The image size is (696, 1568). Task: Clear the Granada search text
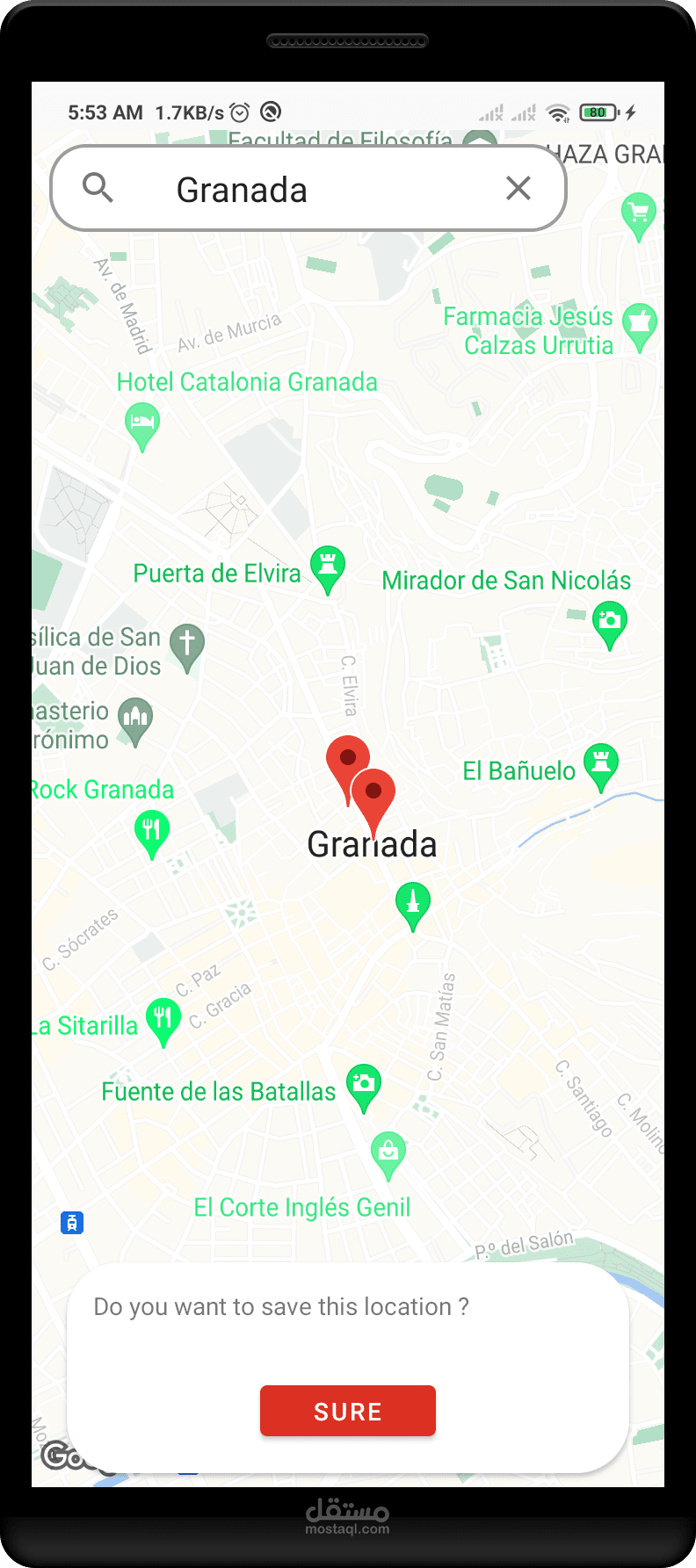[x=518, y=188]
